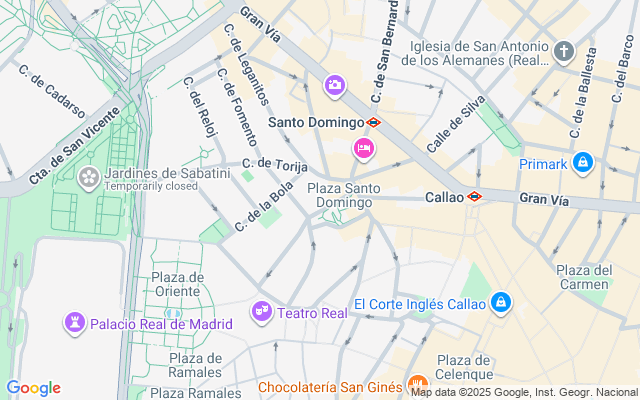
Task: Open the Palacio Real de Madrid pin
Action: 75,323
